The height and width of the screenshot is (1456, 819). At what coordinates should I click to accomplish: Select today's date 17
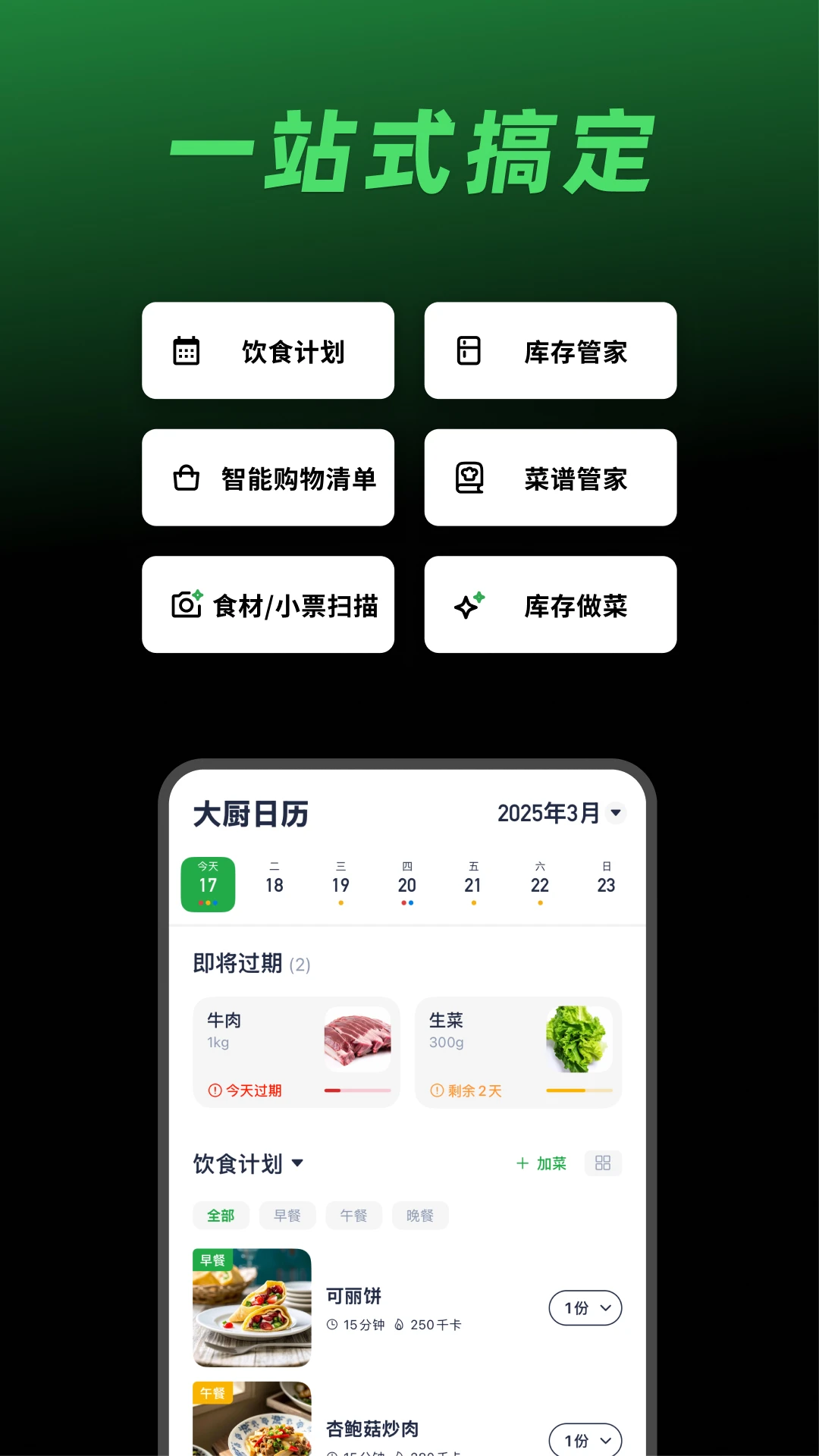(x=208, y=883)
